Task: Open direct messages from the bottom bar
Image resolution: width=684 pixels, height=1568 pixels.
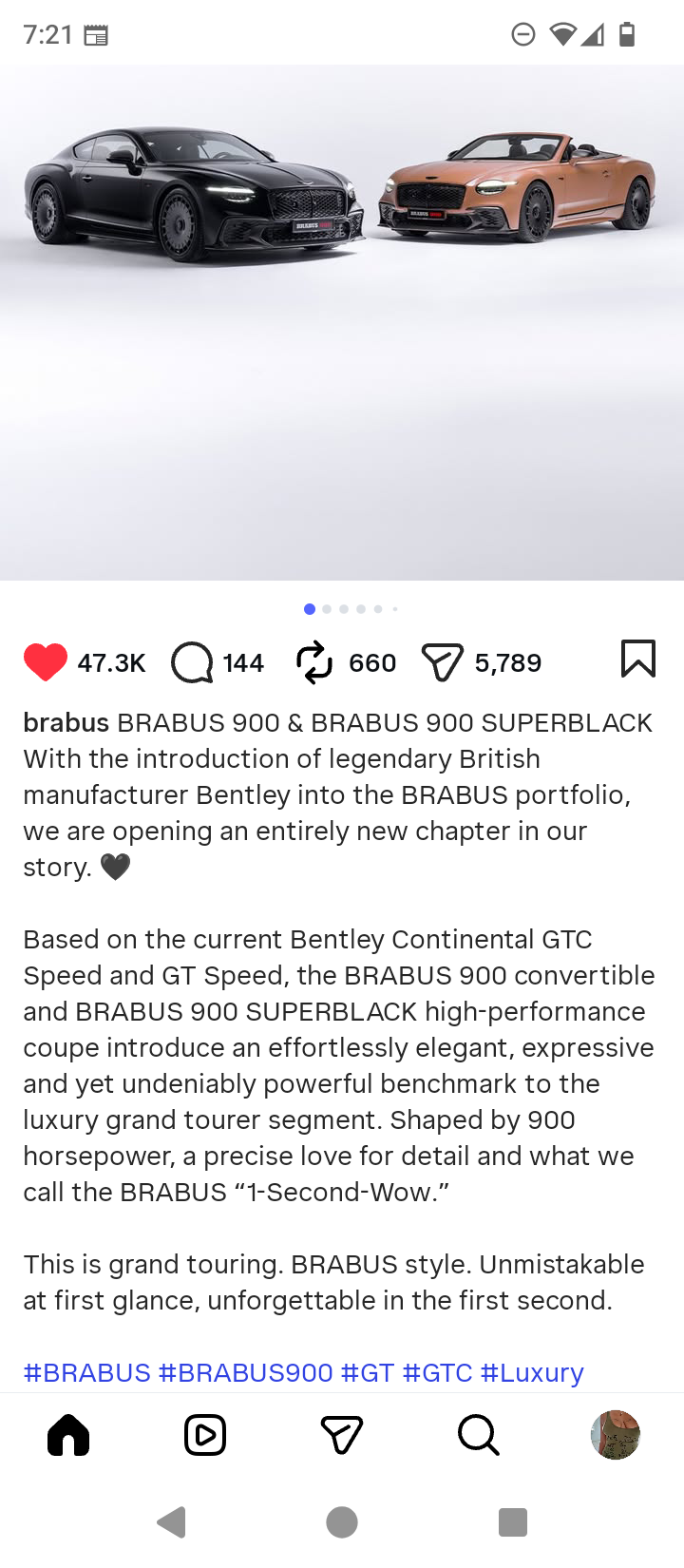Action: click(x=342, y=1435)
